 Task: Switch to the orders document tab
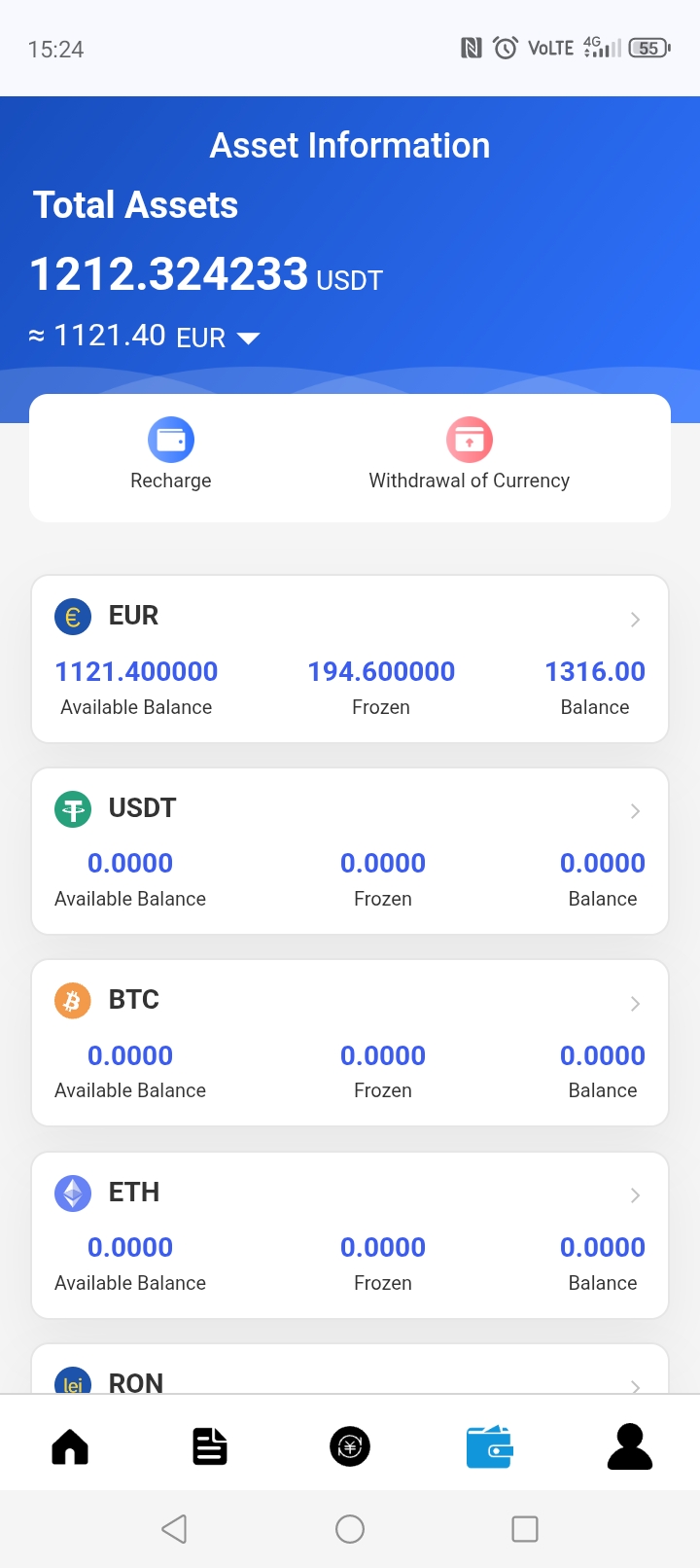coord(210,1446)
